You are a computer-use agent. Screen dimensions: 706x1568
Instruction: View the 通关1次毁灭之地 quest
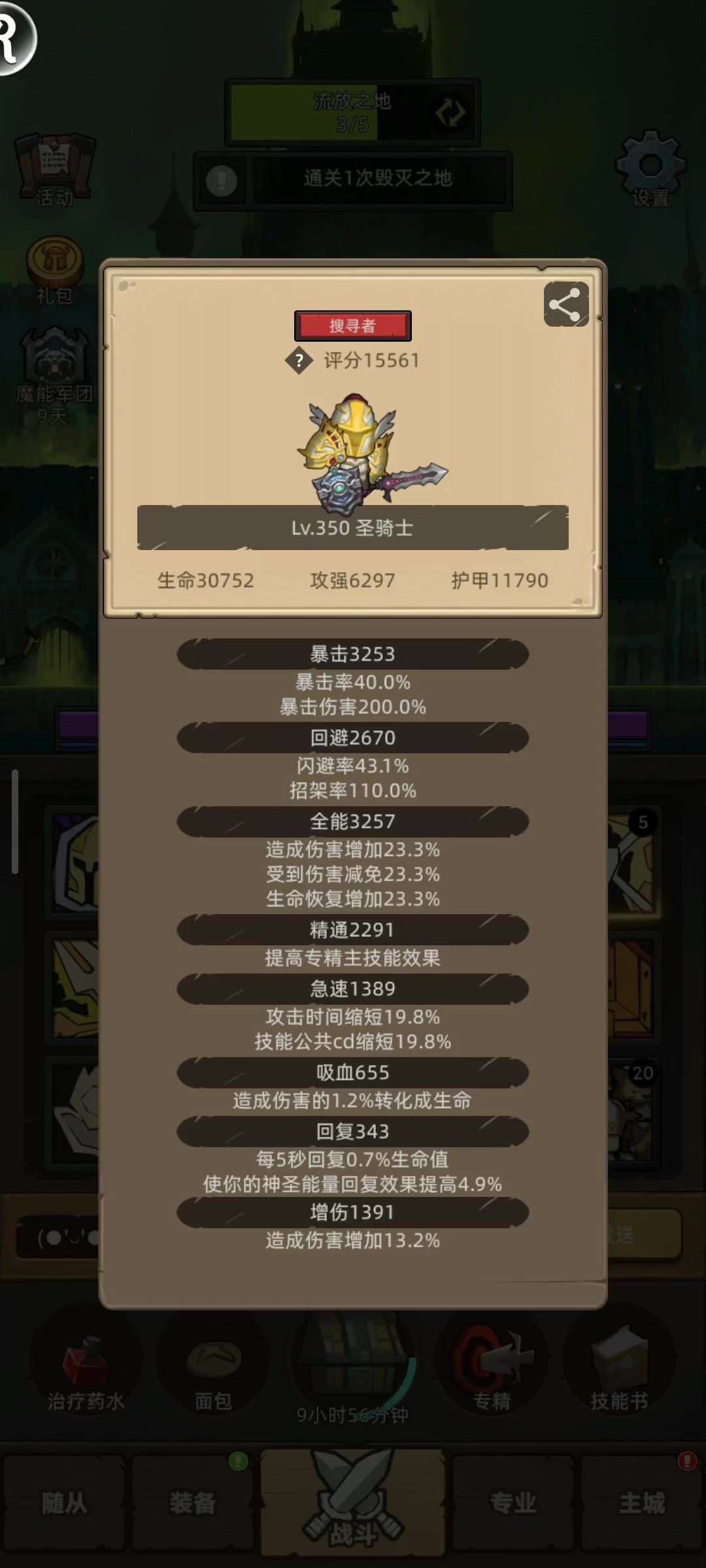tap(377, 179)
